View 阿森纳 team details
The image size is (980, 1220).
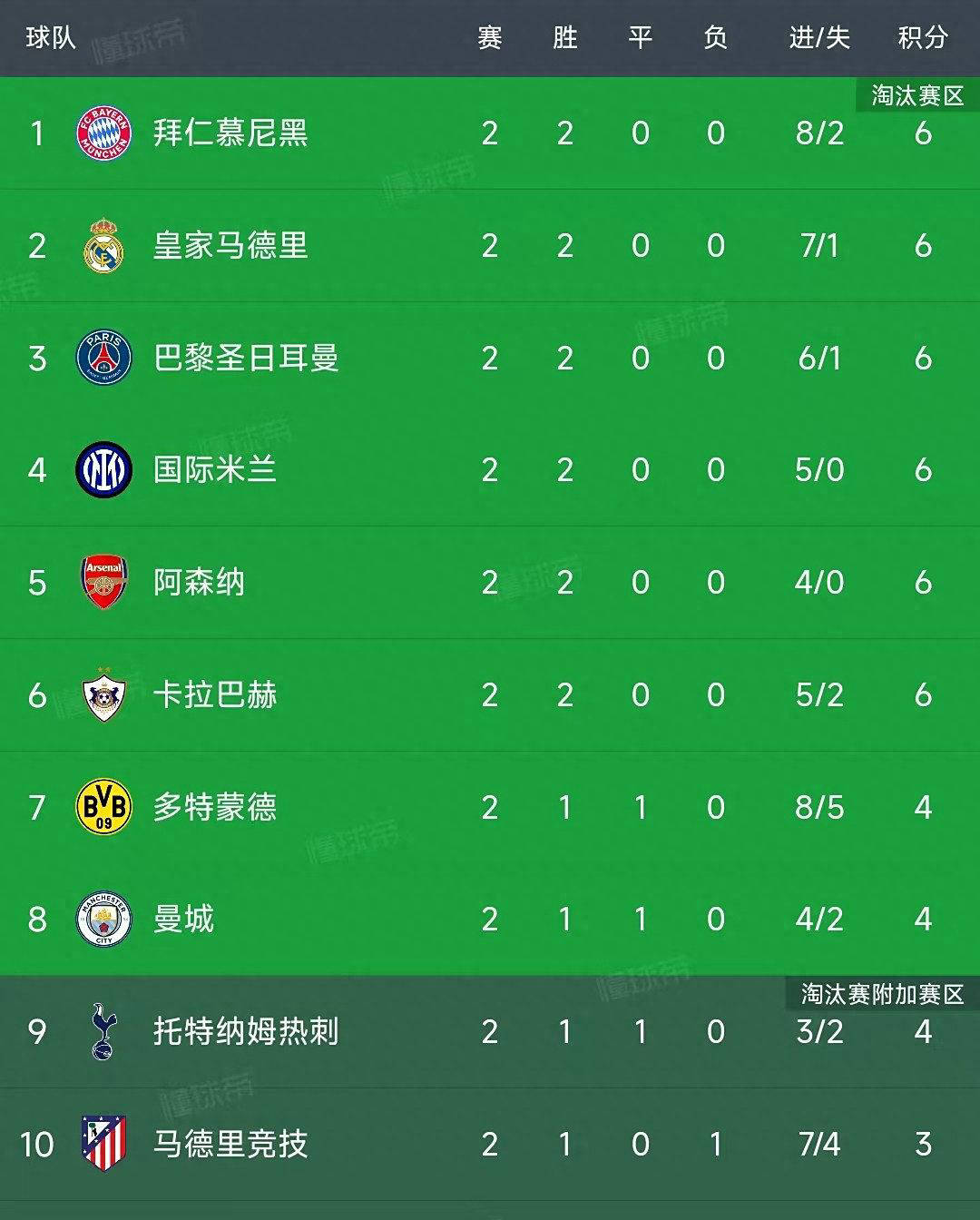click(490, 583)
